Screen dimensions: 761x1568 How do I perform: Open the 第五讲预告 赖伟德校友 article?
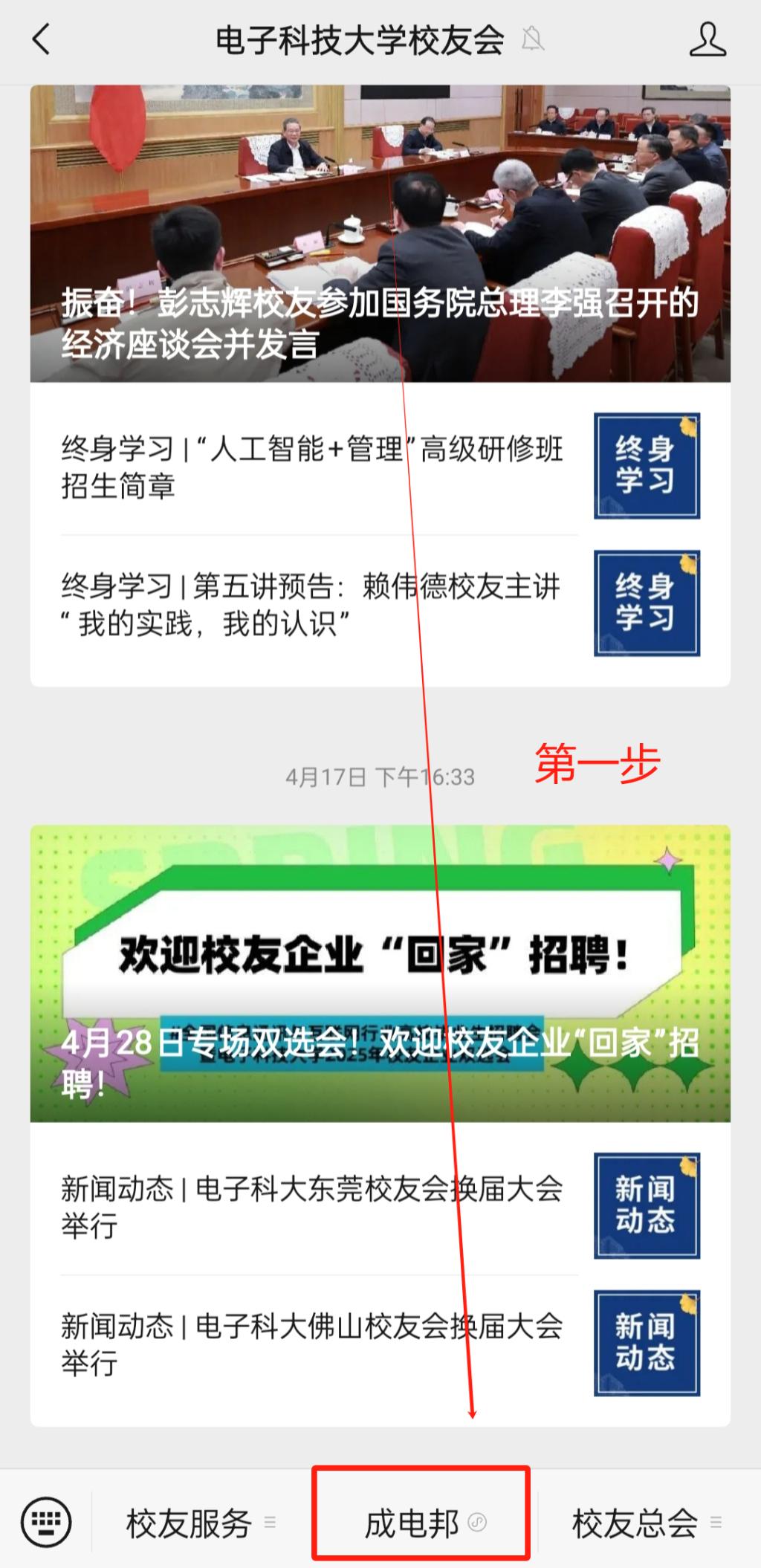click(312, 605)
